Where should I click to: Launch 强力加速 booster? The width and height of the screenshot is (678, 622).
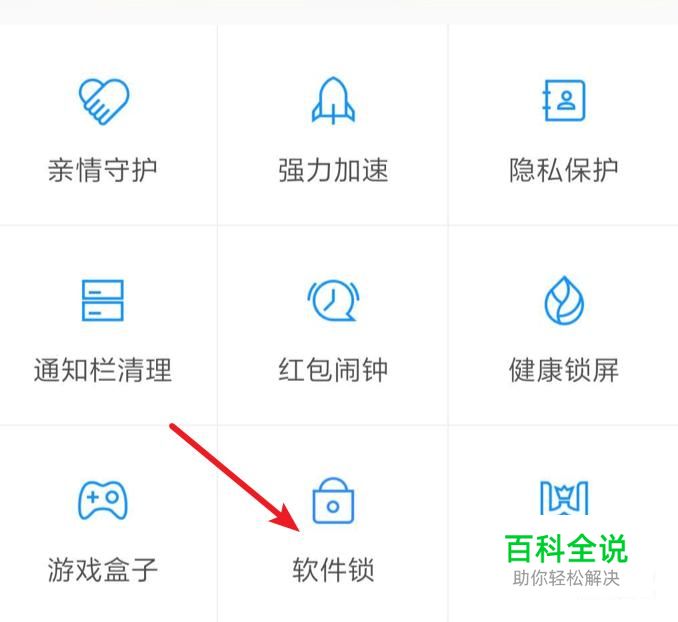pyautogui.click(x=332, y=125)
